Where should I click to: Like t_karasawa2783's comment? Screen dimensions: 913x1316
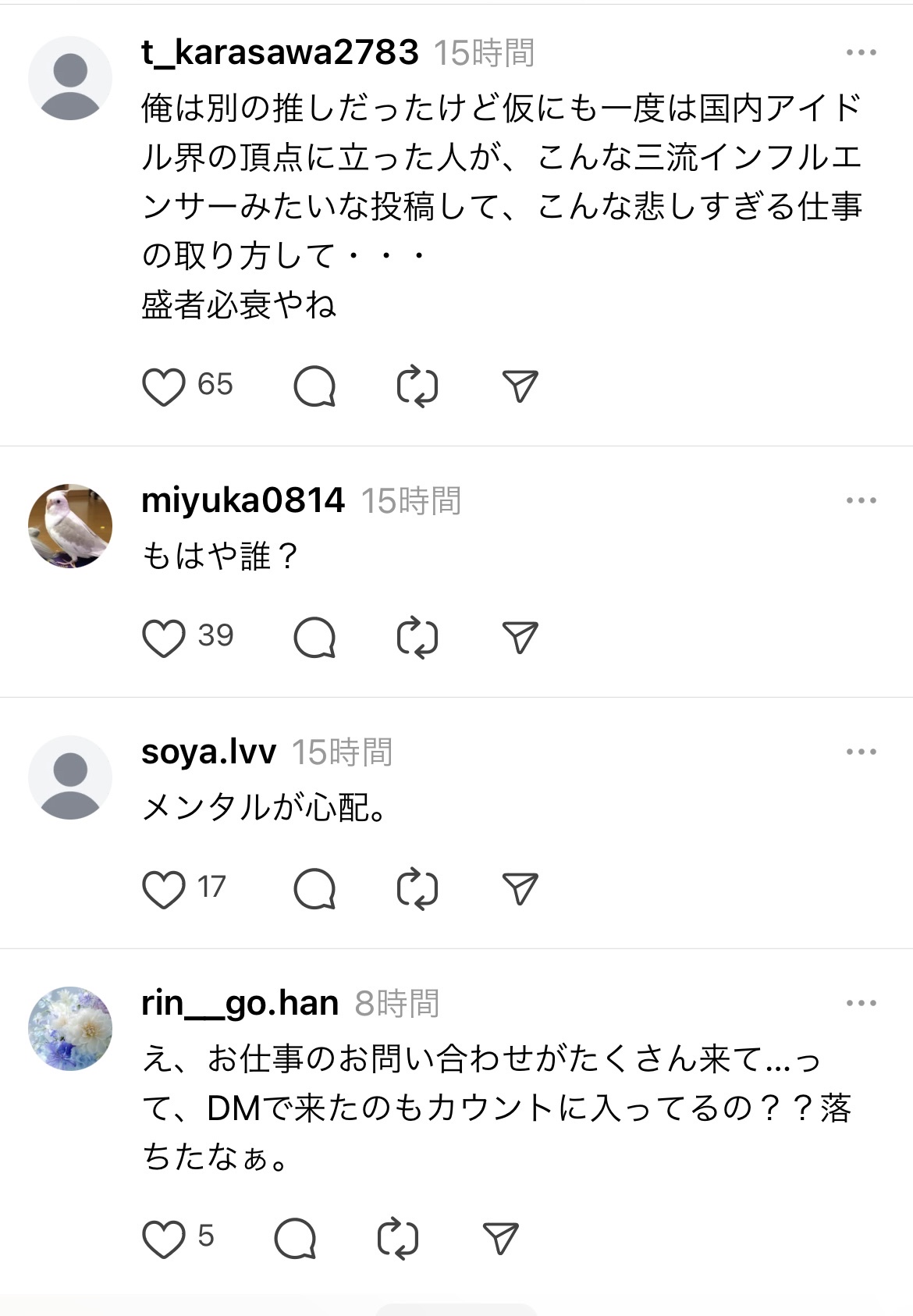164,386
